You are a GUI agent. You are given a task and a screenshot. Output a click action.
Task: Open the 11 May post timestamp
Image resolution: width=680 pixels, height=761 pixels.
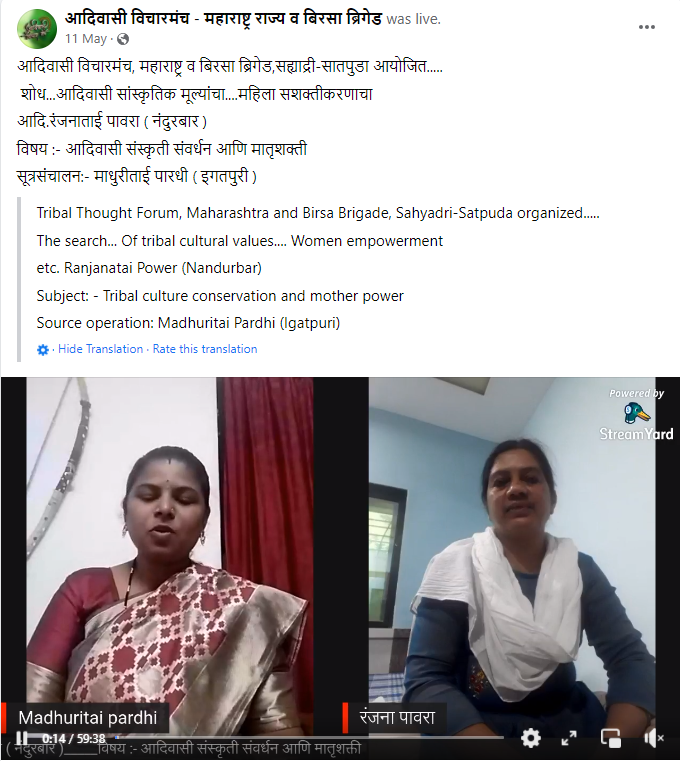click(85, 39)
